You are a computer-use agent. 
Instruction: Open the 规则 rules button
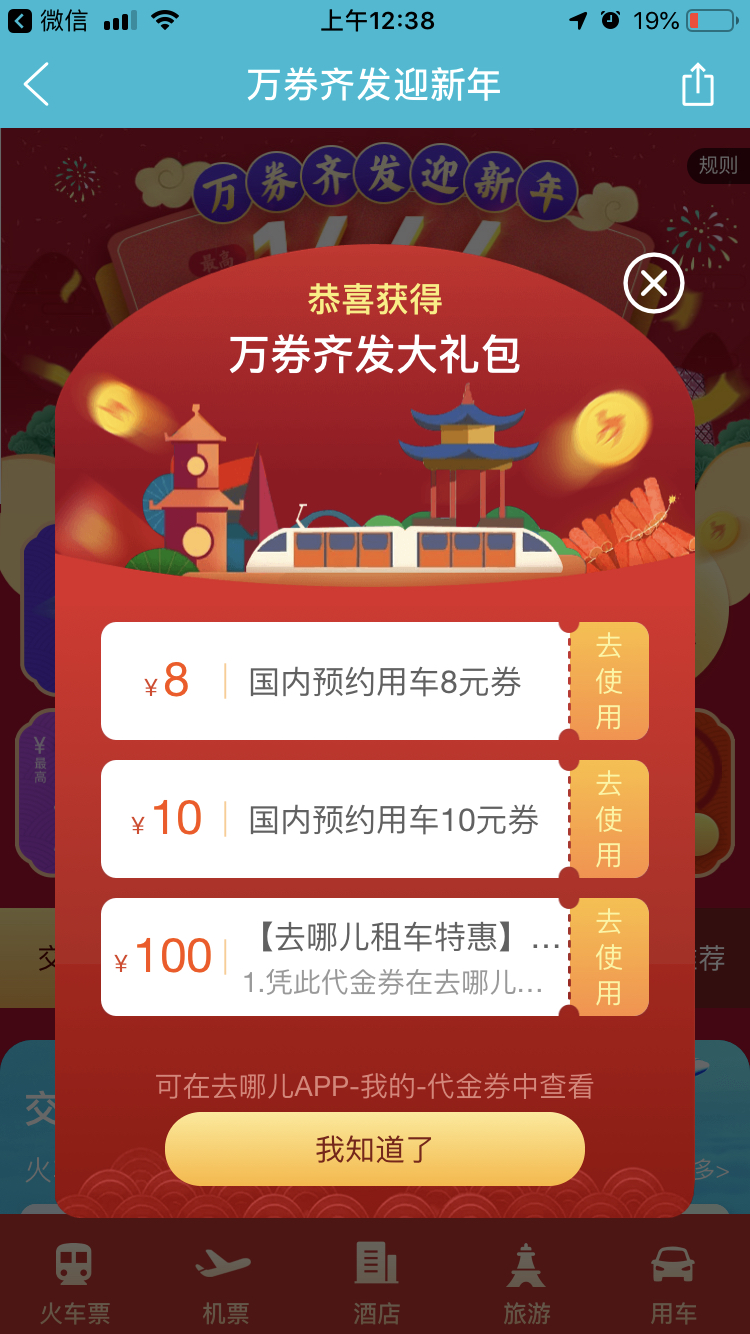point(718,165)
